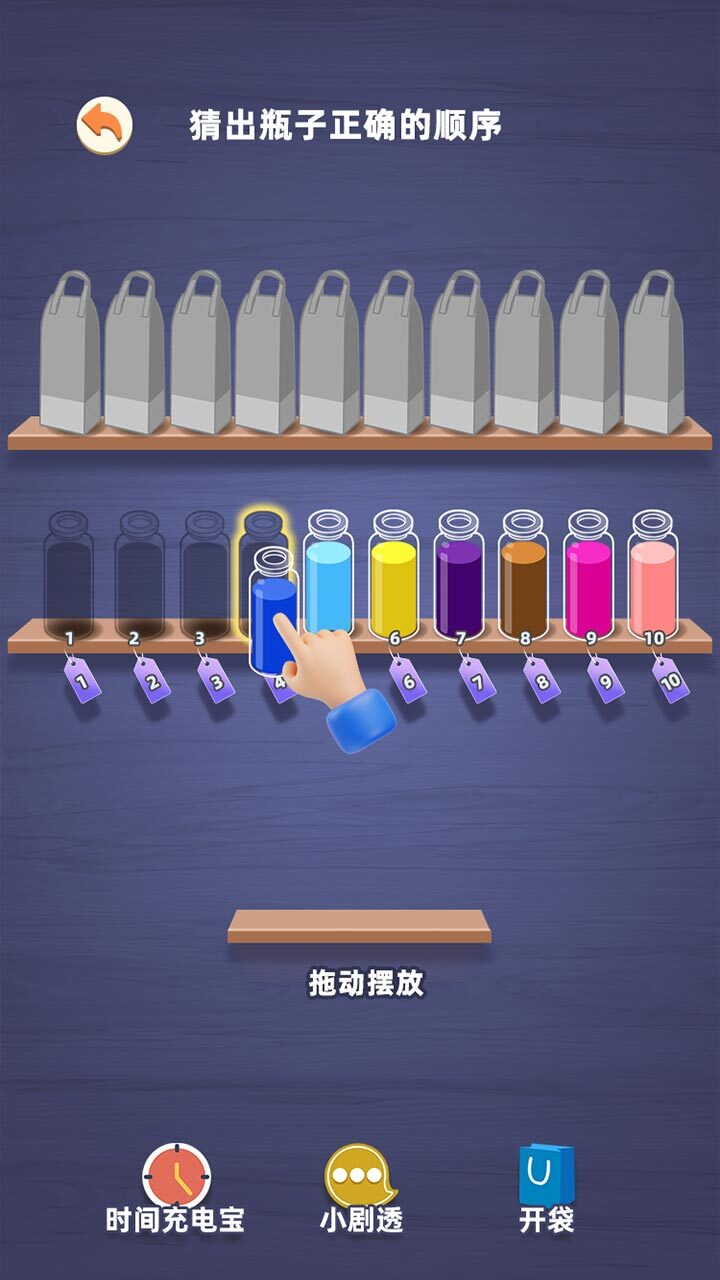Choose the brown bottle at slot 8

pos(524,580)
